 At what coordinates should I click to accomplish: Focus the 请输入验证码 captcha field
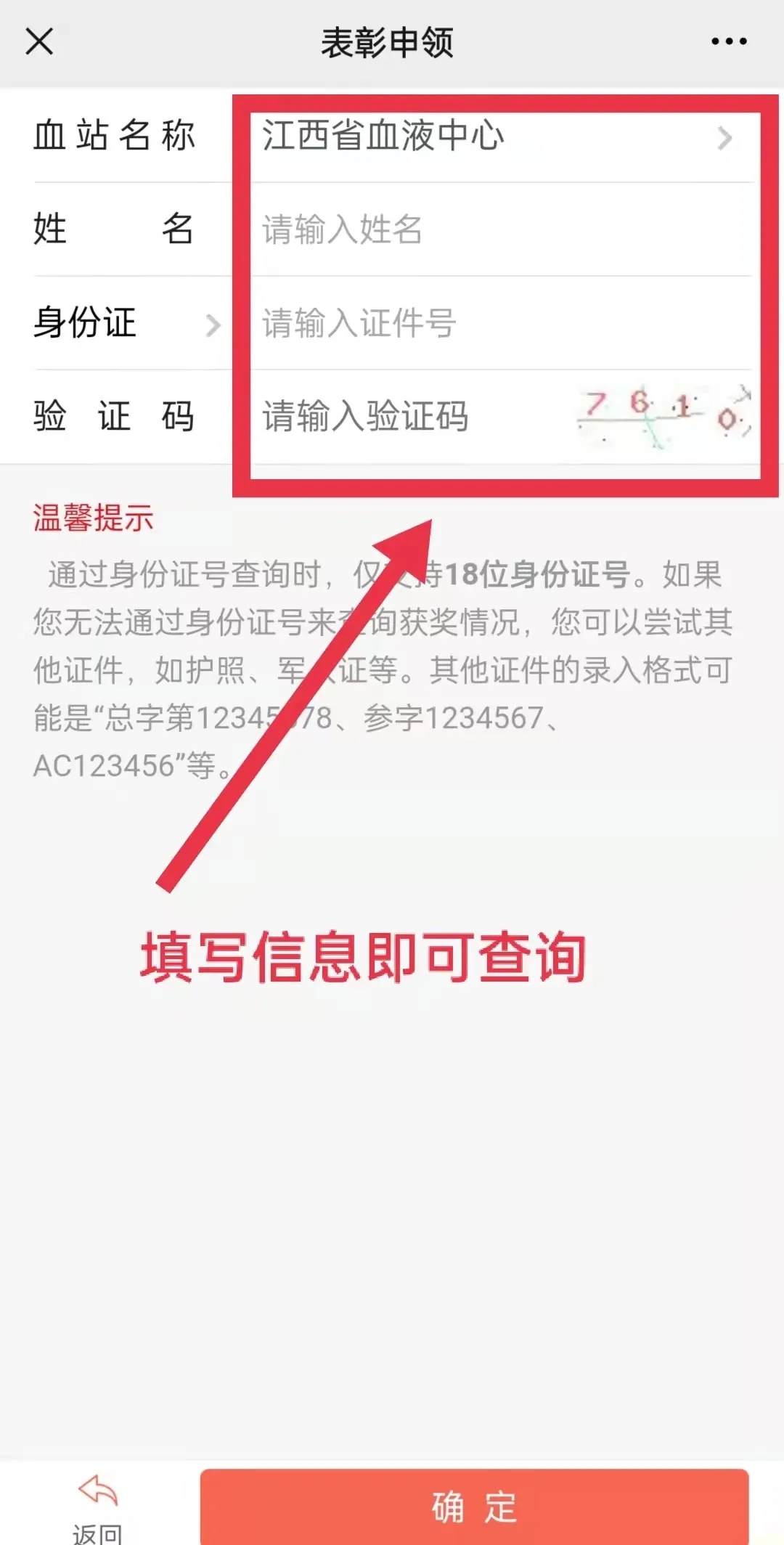click(407, 417)
